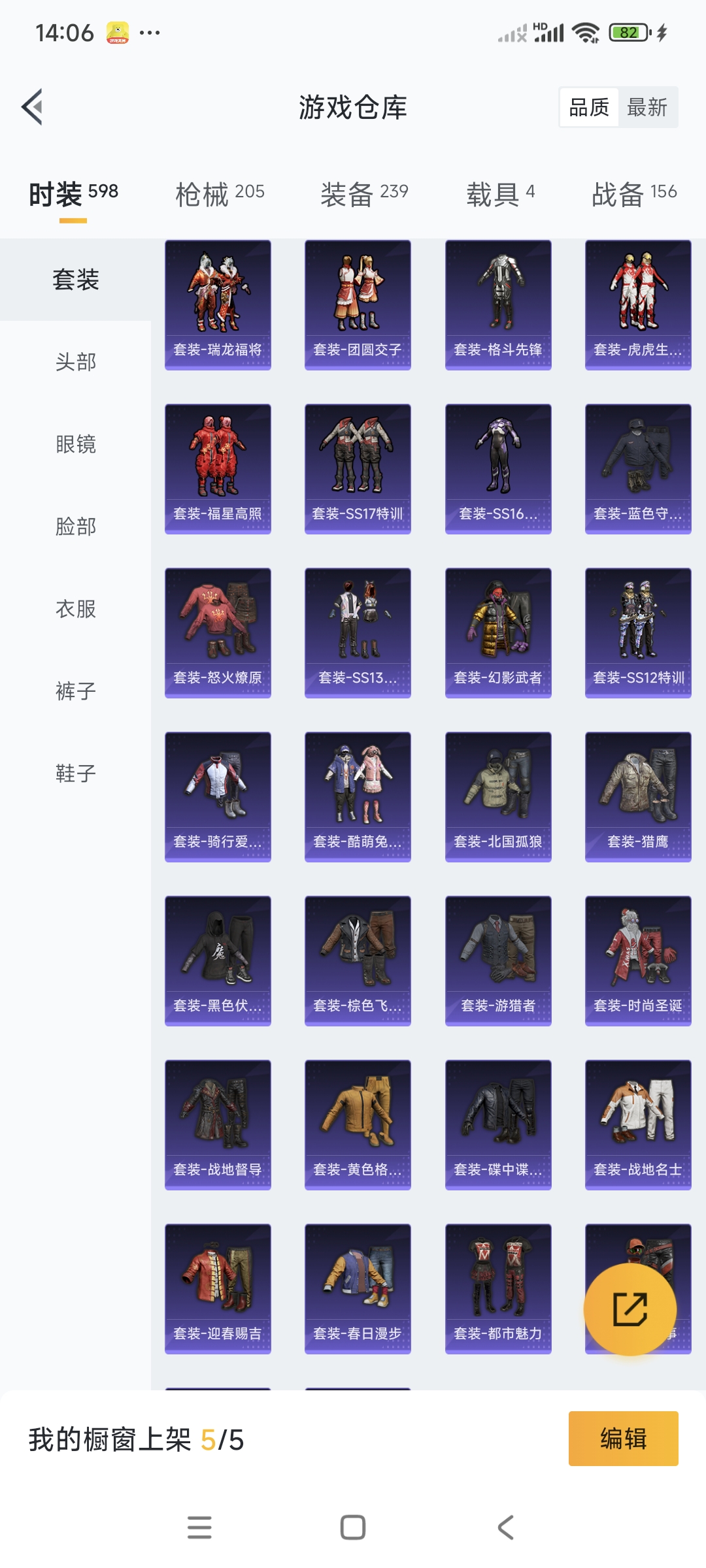The width and height of the screenshot is (706, 1568).
Task: Open the 战备 tab
Action: point(633,194)
